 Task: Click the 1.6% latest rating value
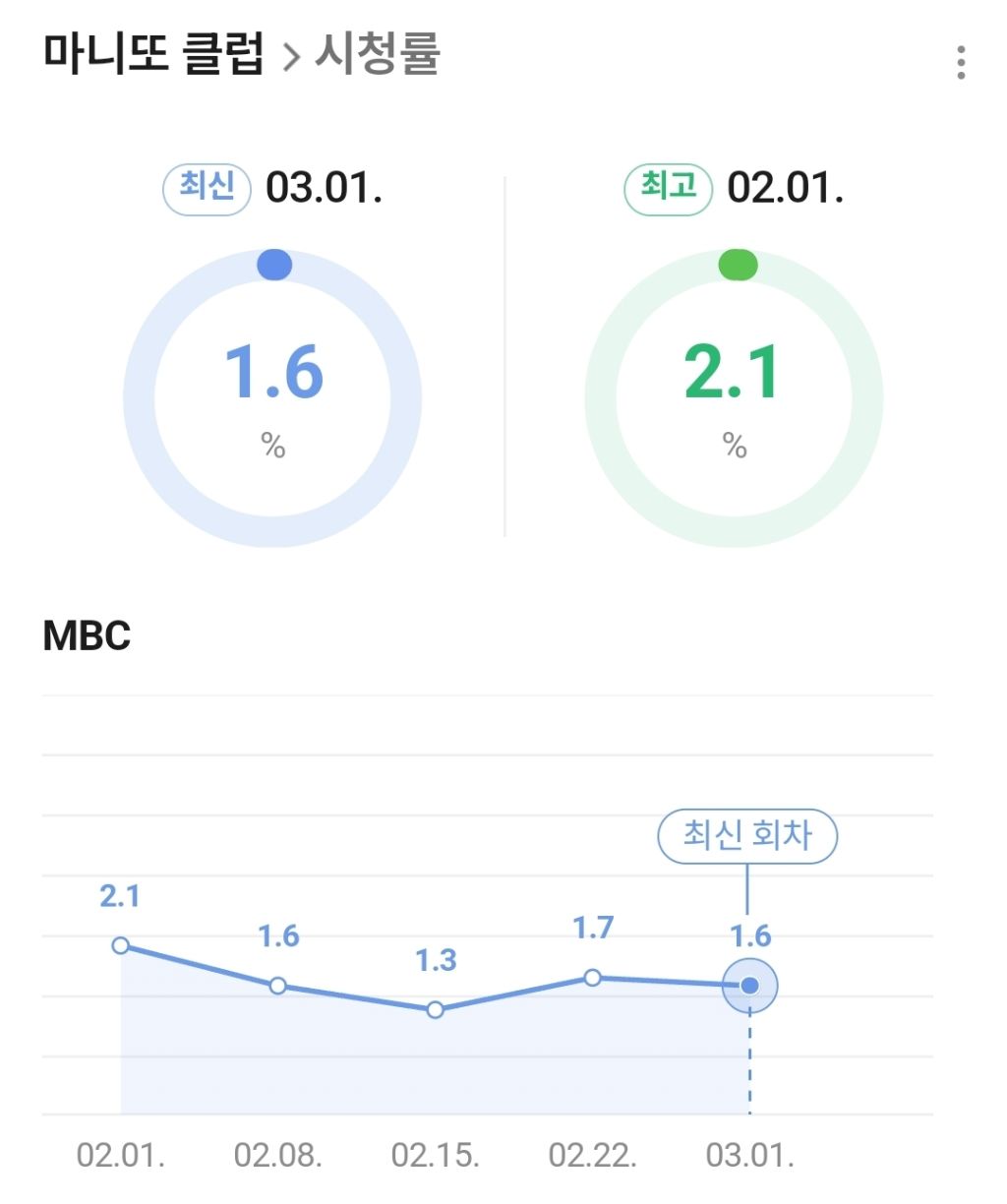276,374
